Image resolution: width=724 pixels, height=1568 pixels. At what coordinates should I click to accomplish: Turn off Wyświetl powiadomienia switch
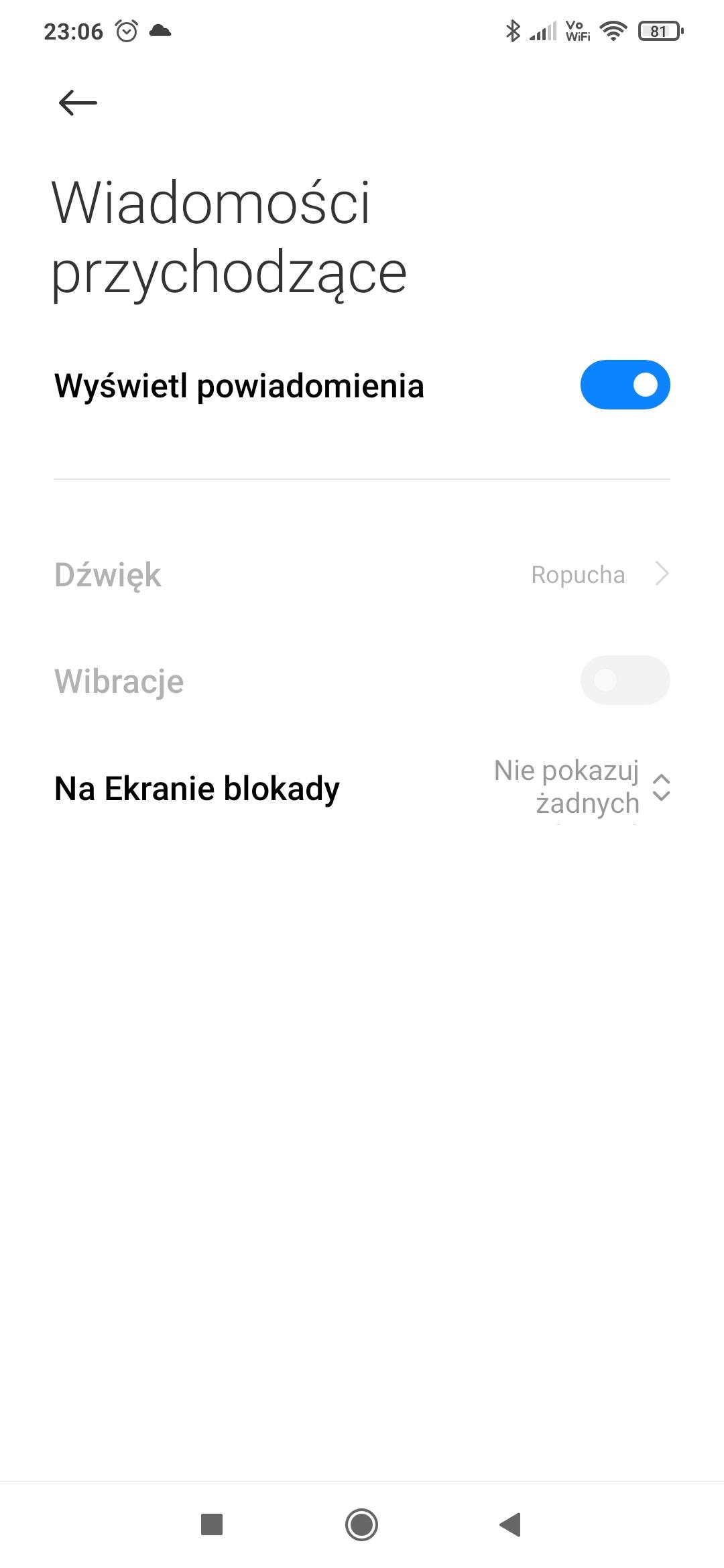625,385
